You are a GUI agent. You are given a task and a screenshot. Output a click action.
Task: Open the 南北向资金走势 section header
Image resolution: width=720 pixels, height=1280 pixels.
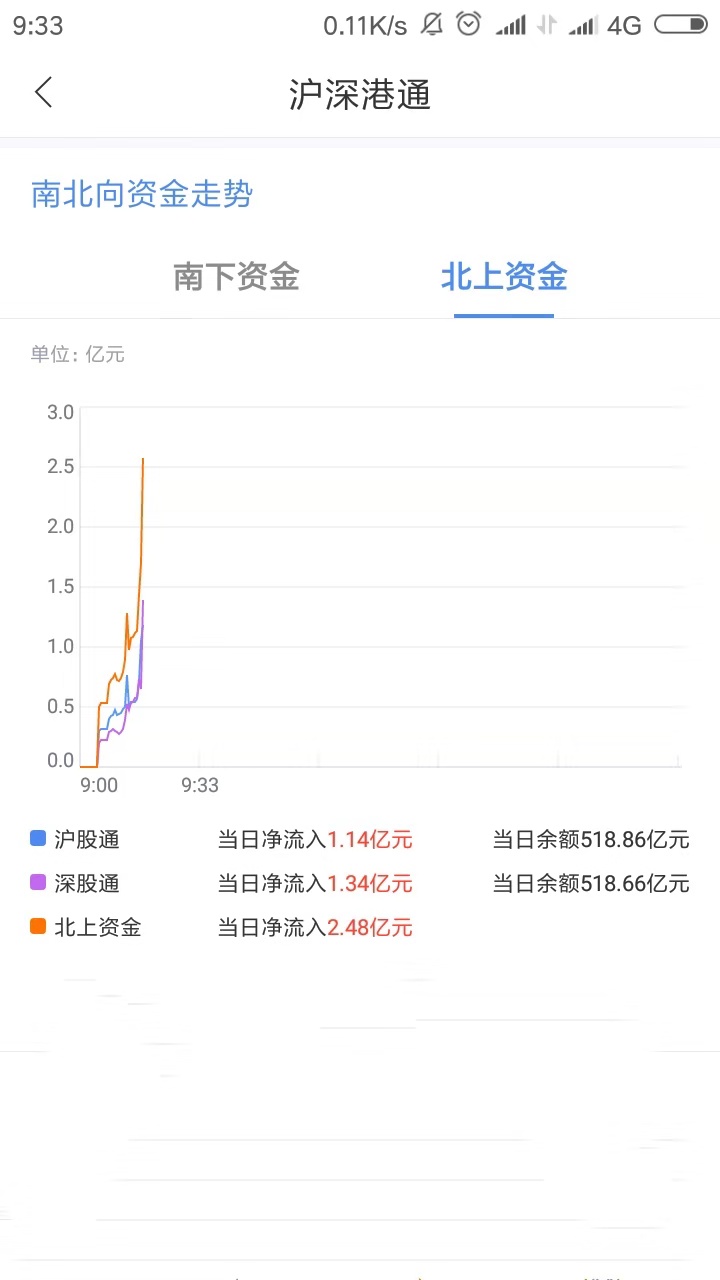(141, 194)
